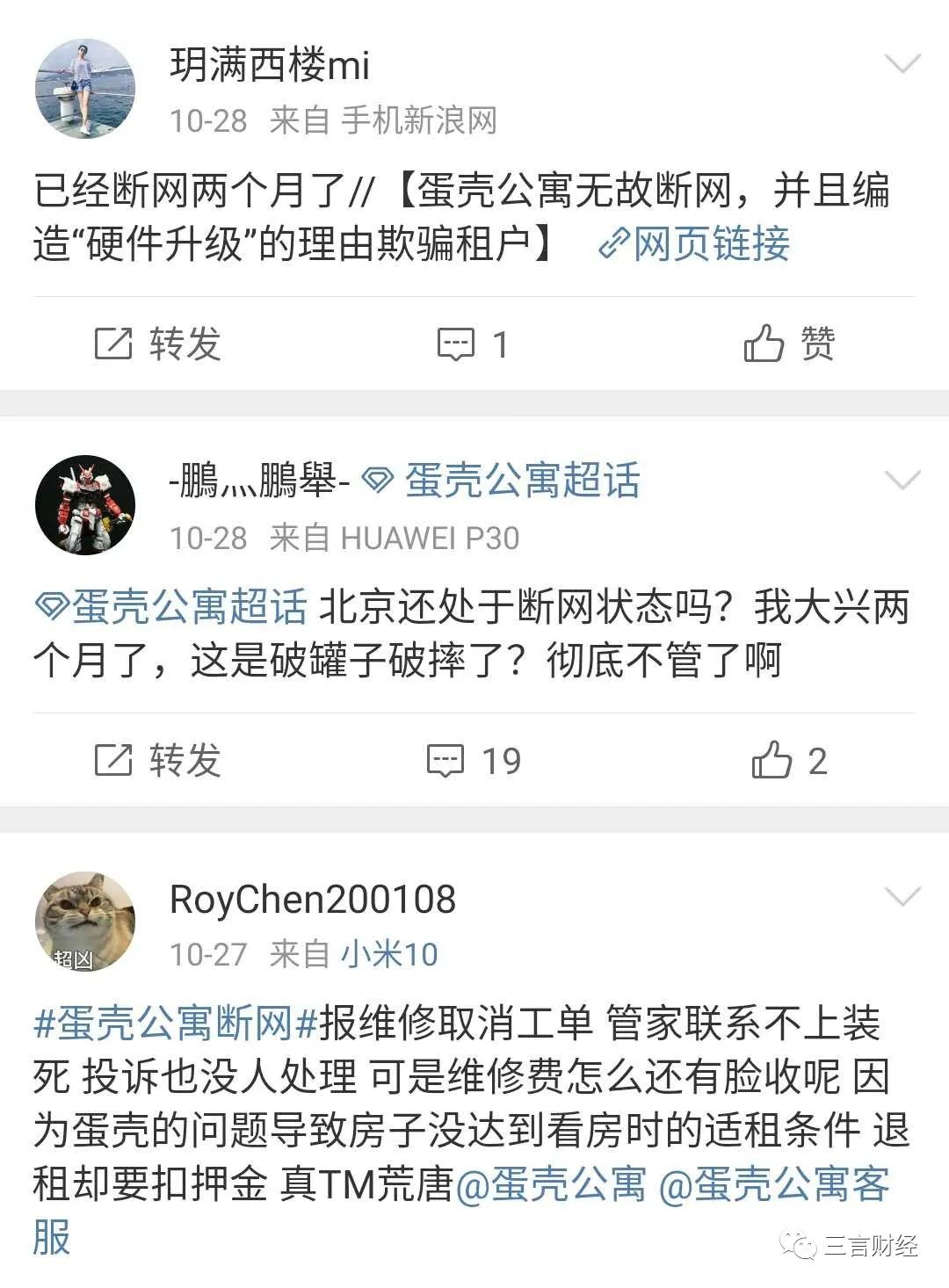Tap the 小米10 device source link
This screenshot has height=1288, width=949.
click(389, 954)
